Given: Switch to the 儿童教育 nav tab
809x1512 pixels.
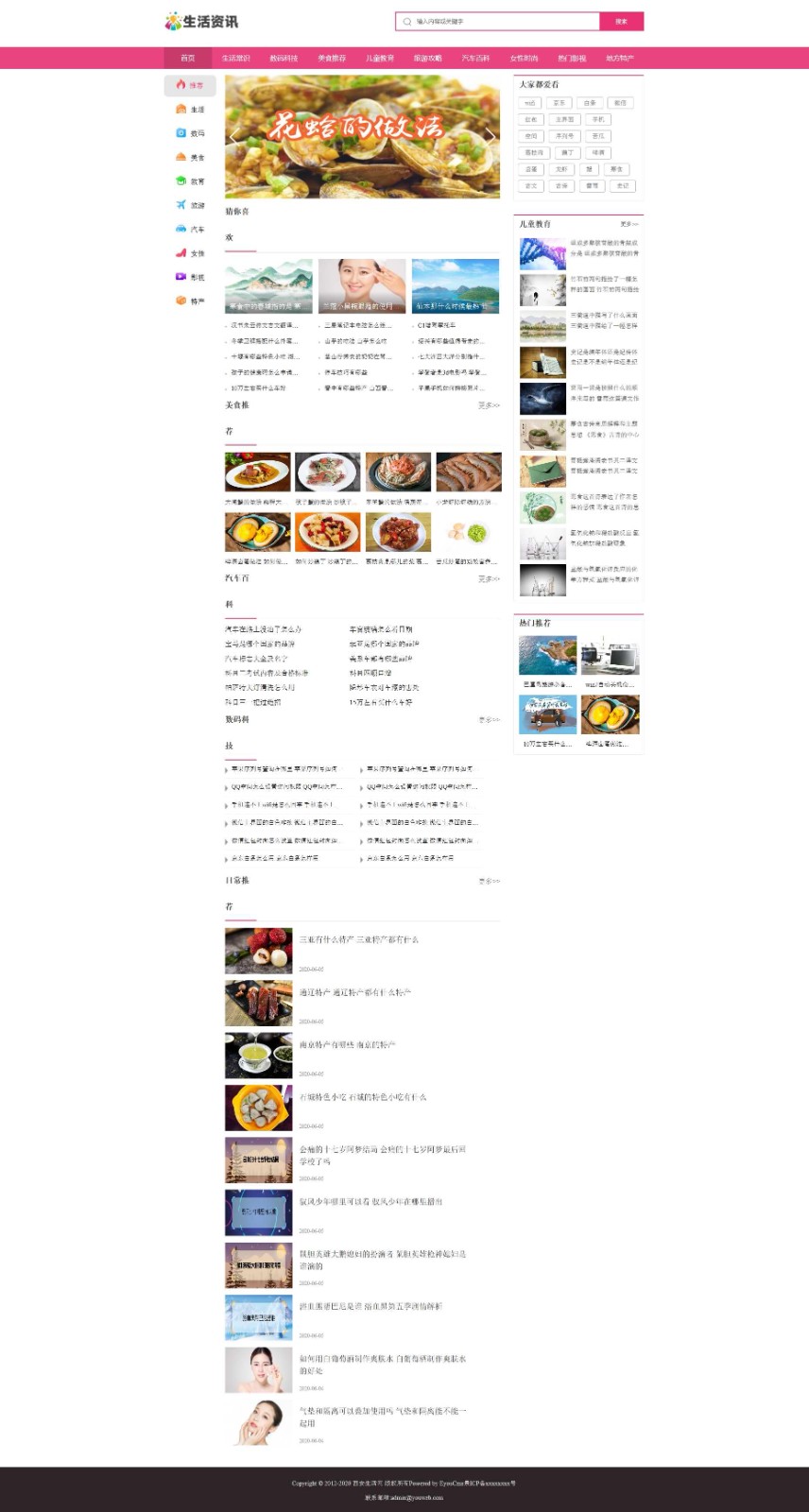Looking at the screenshot, I should (380, 59).
